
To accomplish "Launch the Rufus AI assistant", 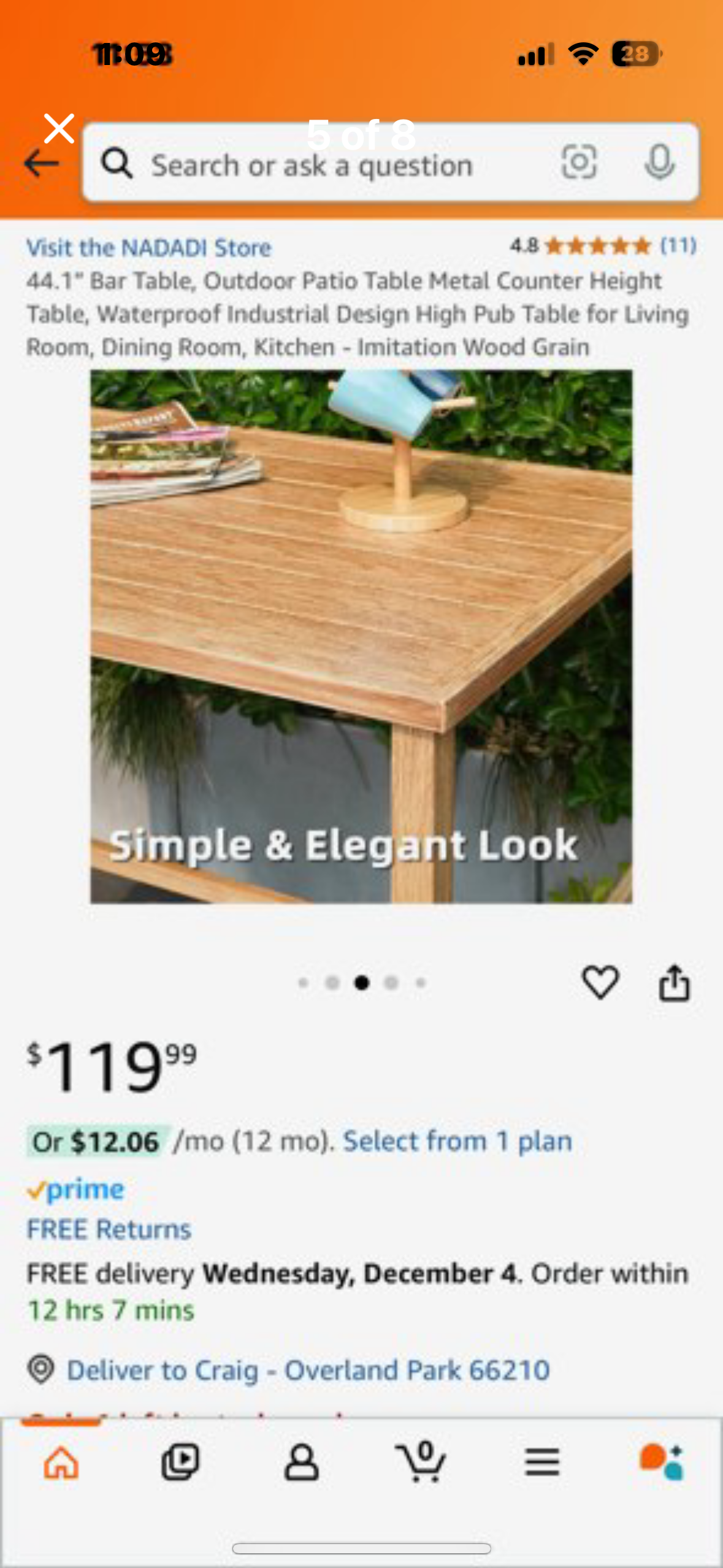I will [x=661, y=1463].
